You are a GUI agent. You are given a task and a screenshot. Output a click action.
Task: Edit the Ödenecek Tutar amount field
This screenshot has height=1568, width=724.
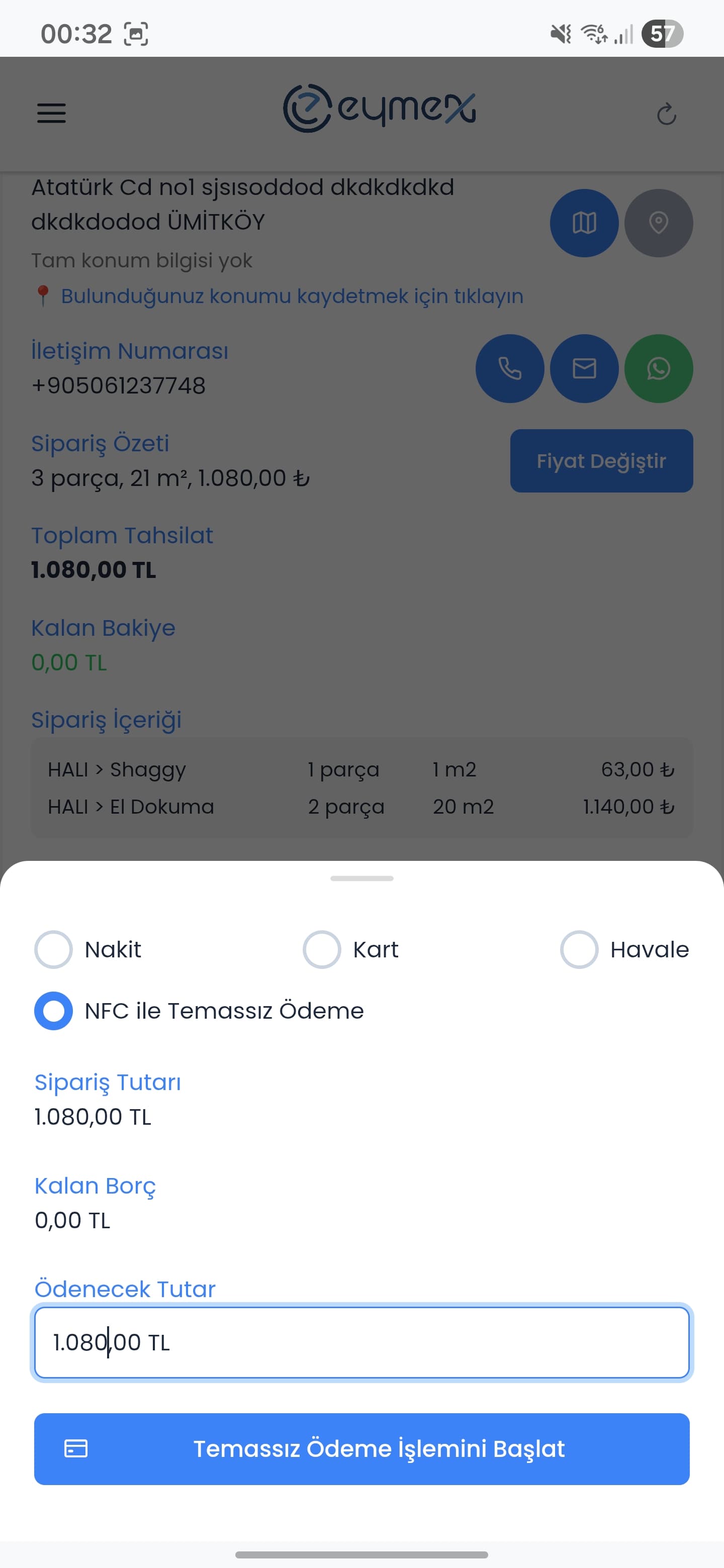(x=361, y=1342)
